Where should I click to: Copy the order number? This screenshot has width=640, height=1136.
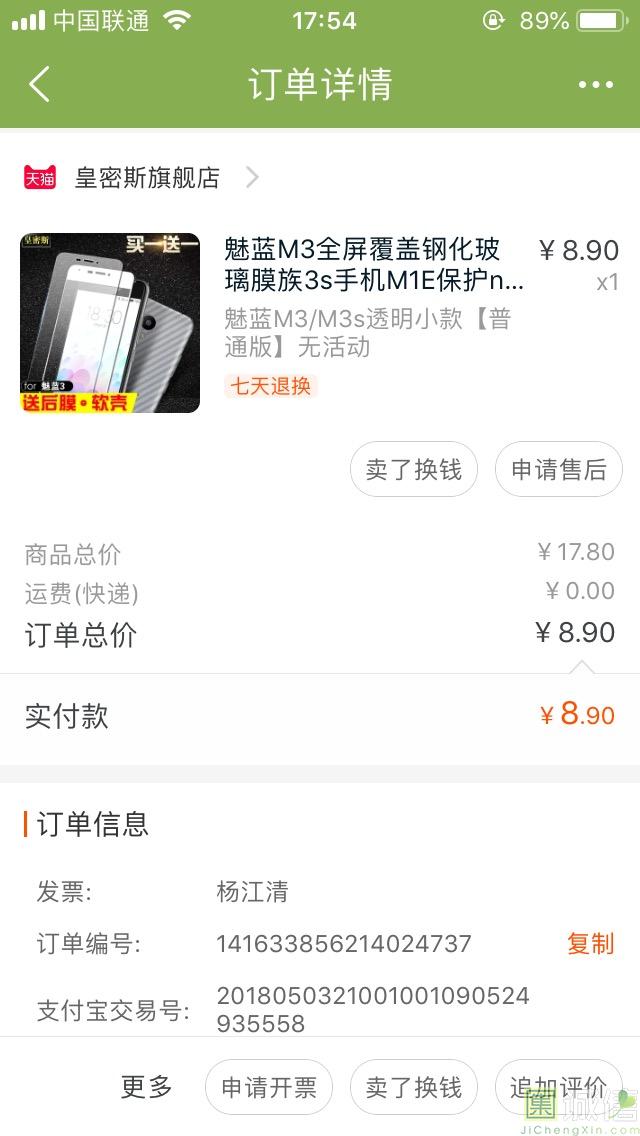590,943
